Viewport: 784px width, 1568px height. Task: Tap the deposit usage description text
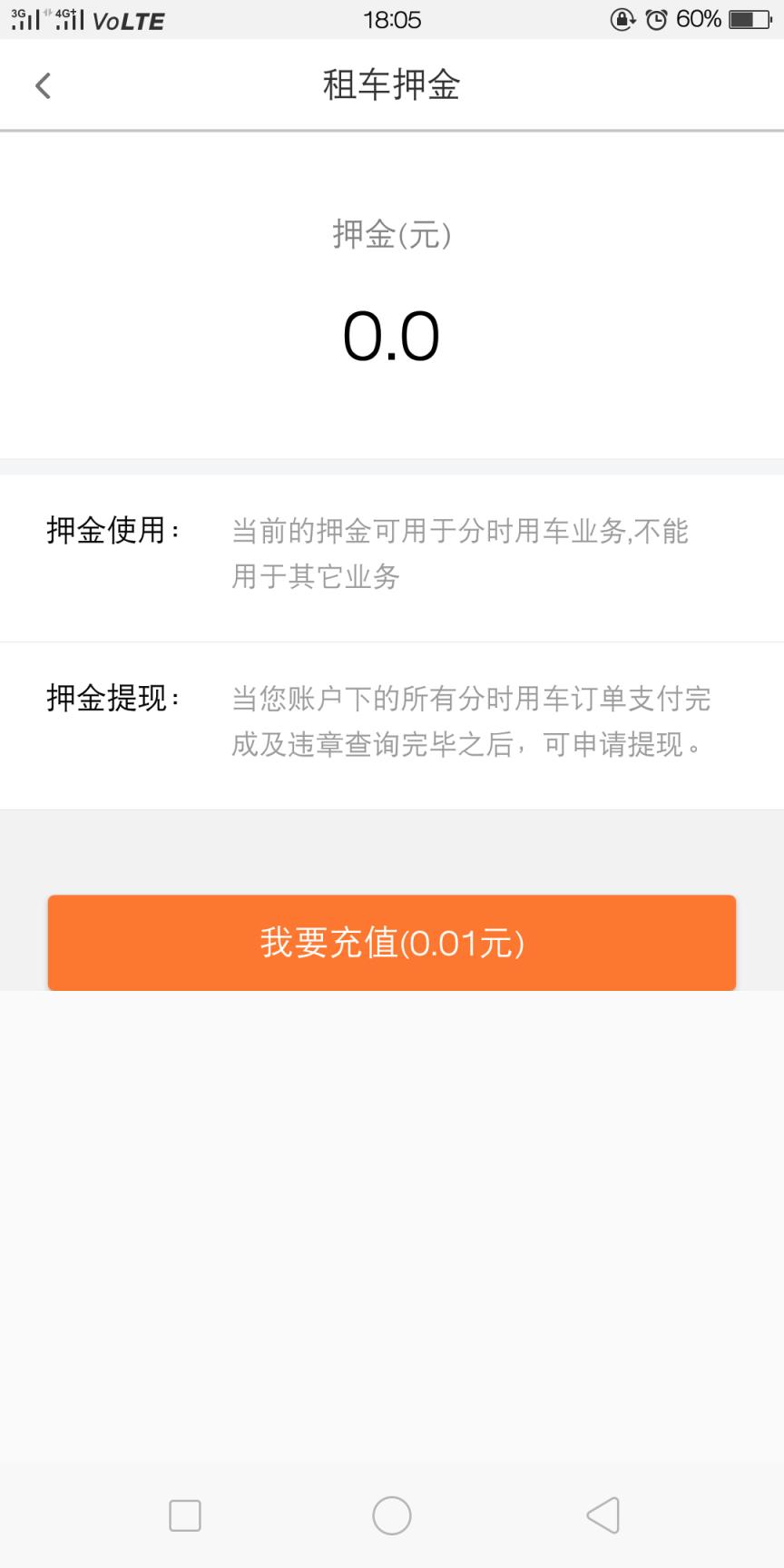(x=458, y=554)
